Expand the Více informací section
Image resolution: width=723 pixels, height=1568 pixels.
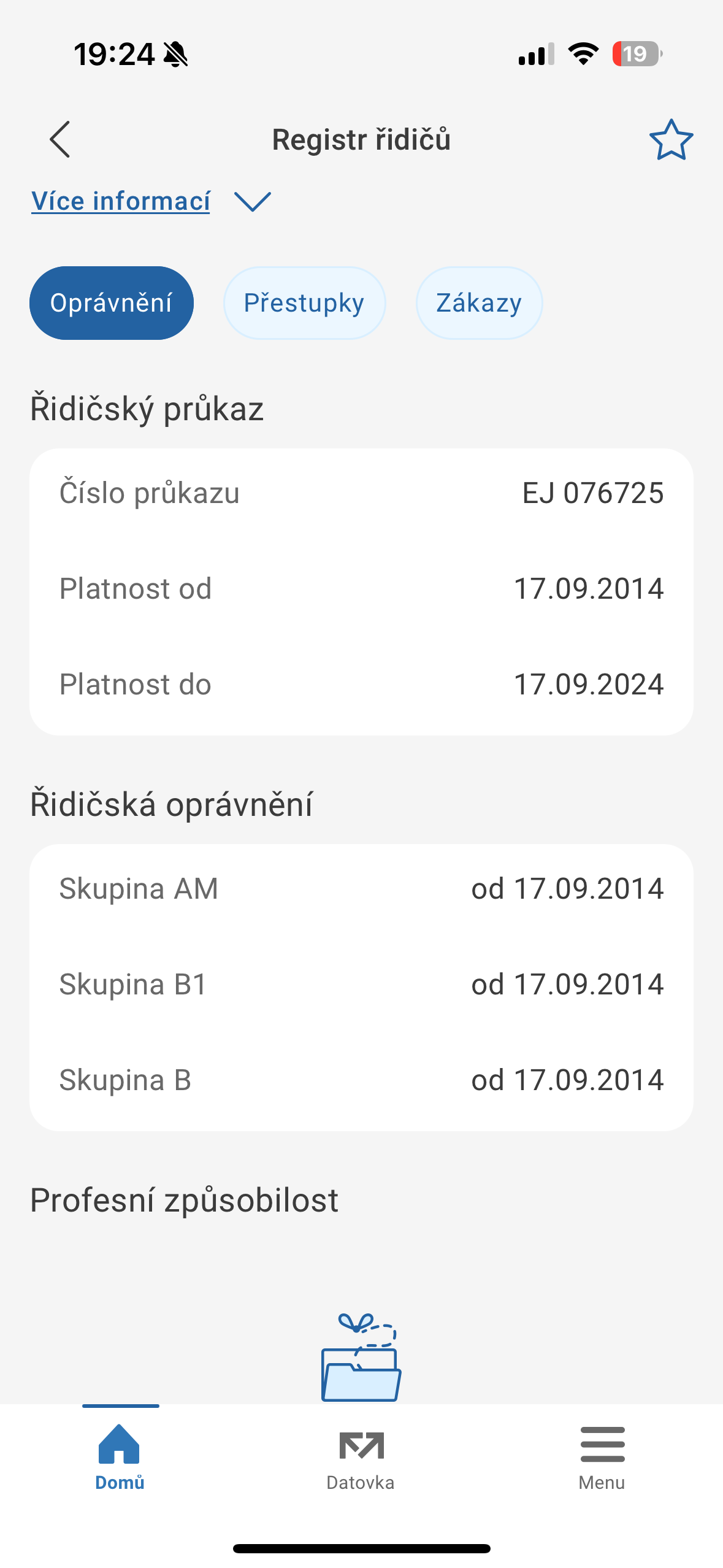pos(151,201)
